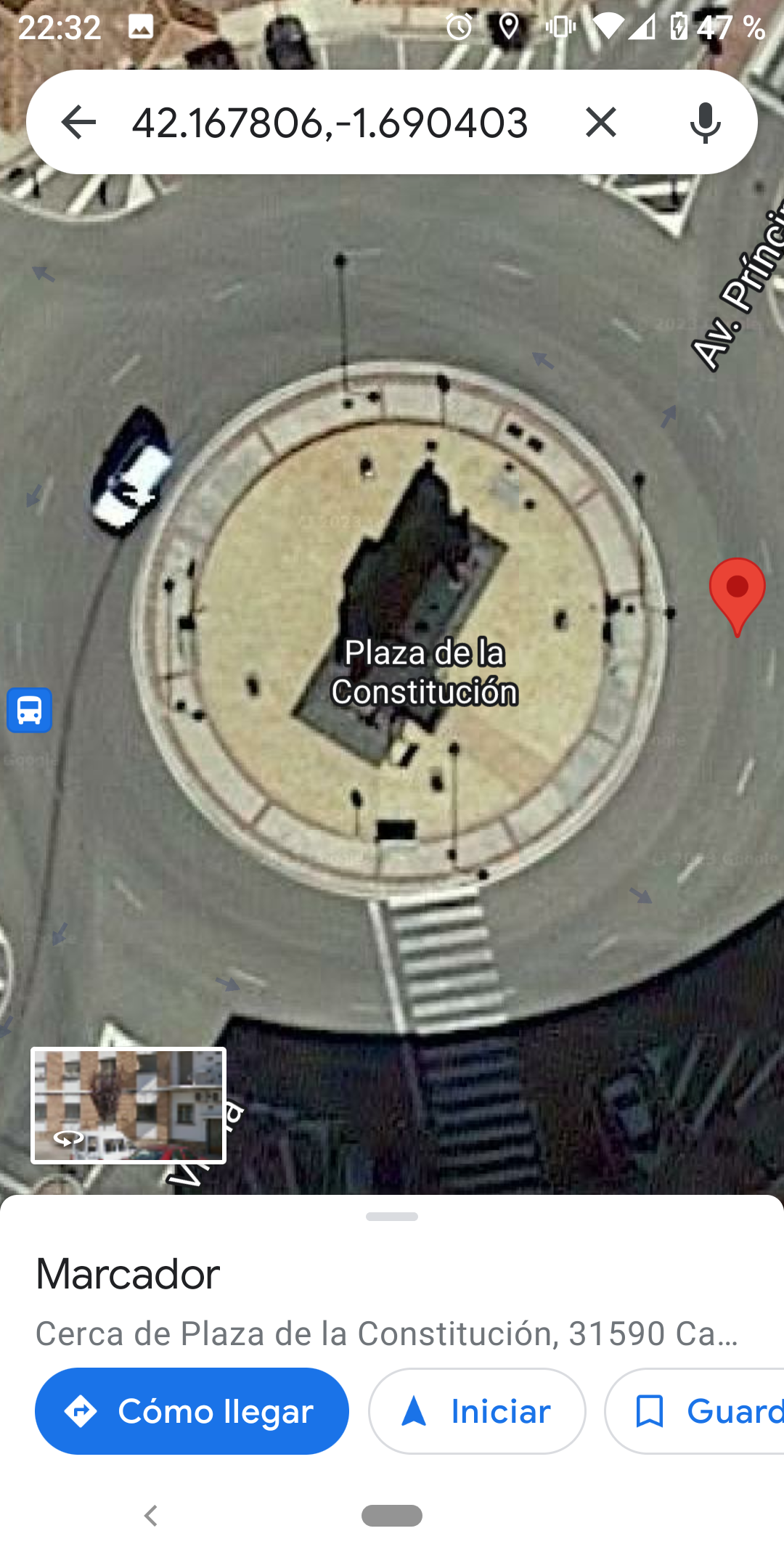784x1568 pixels.
Task: Tap the back arrow in search bar
Action: point(78,122)
